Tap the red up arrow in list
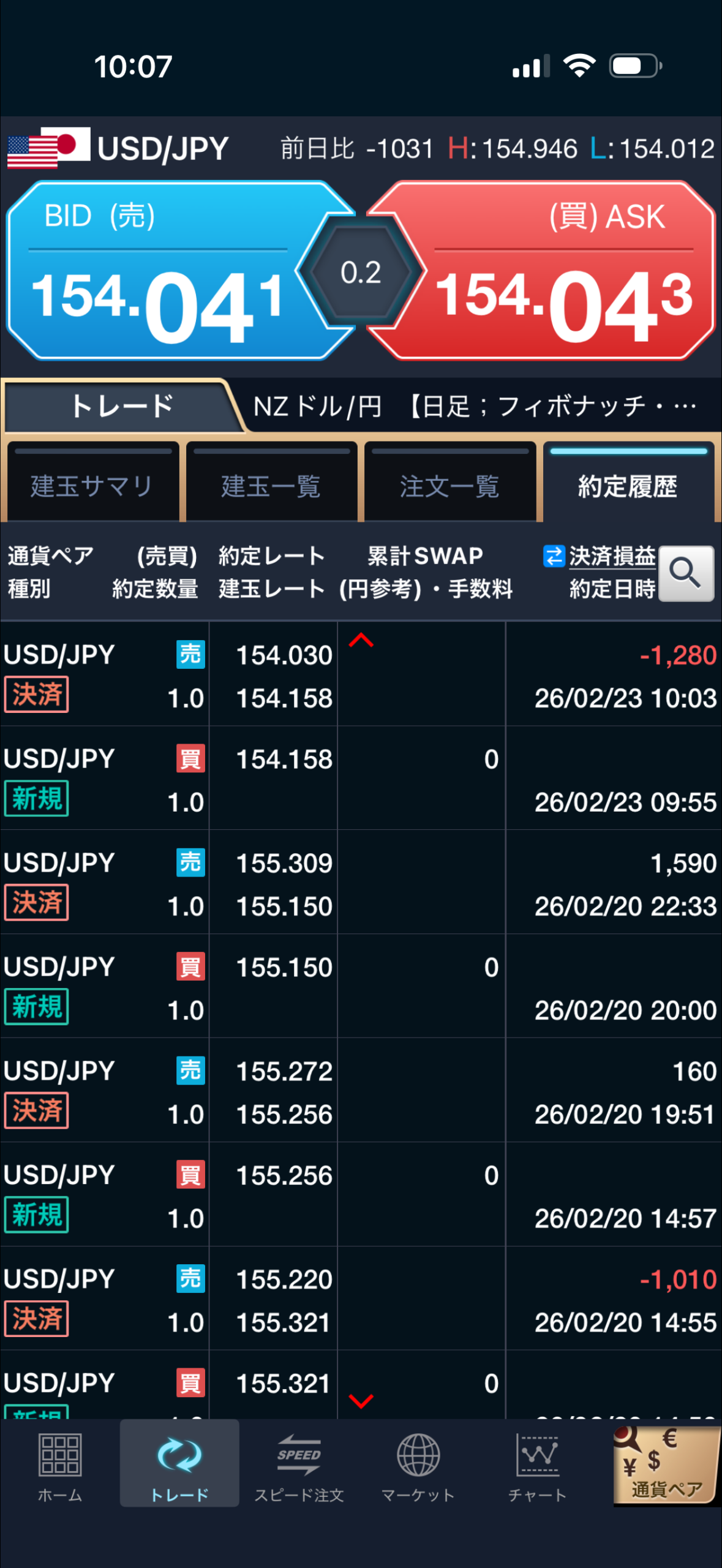Viewport: 722px width, 1568px height. coord(361,640)
